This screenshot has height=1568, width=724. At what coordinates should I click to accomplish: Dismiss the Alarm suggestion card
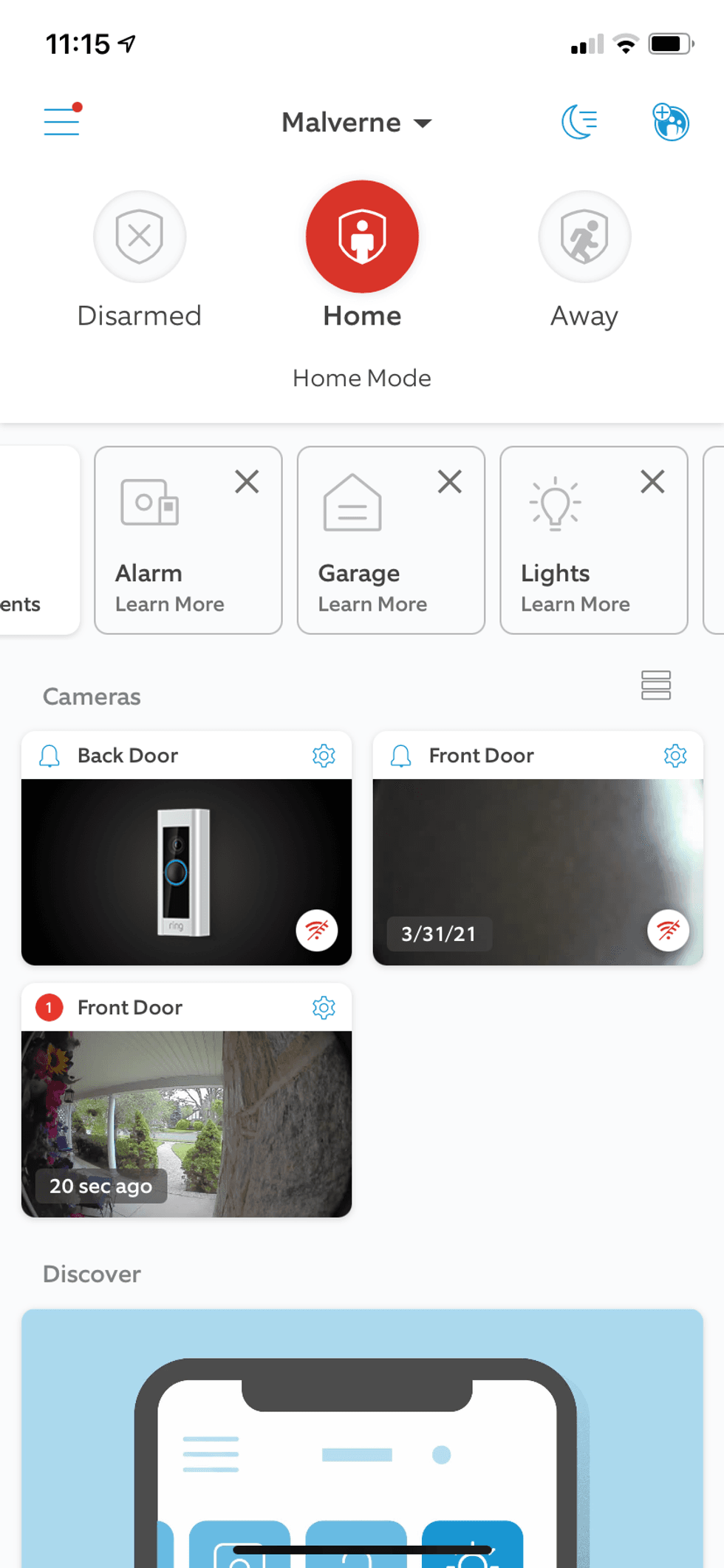tap(247, 481)
